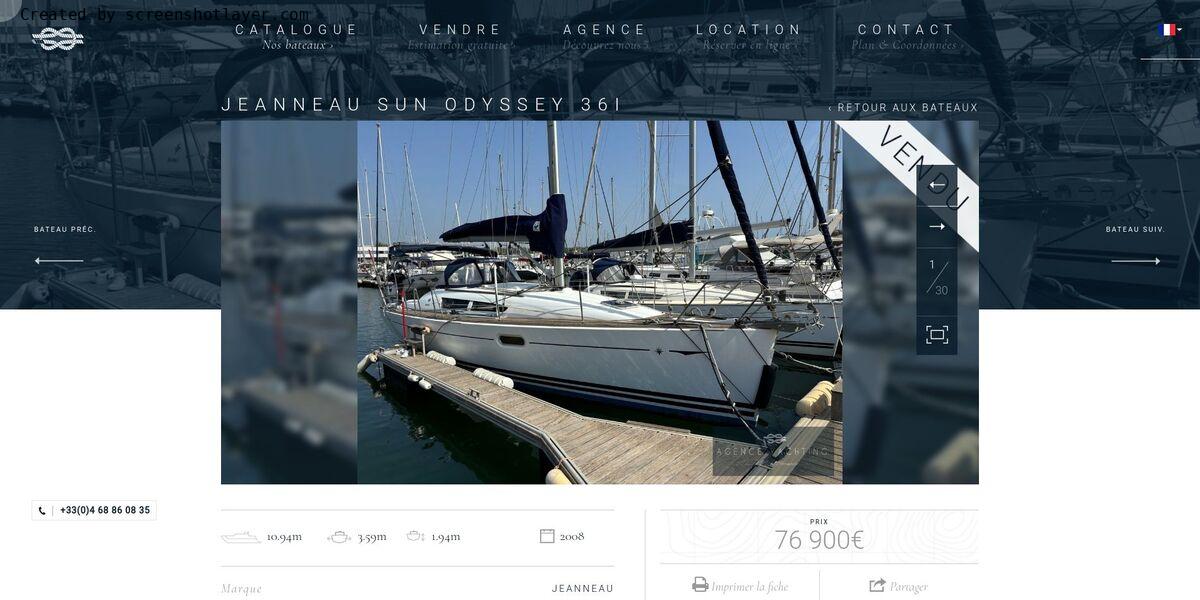Call the agency at +33(0)4 68 86 08 35
The height and width of the screenshot is (600, 1200).
coord(95,510)
